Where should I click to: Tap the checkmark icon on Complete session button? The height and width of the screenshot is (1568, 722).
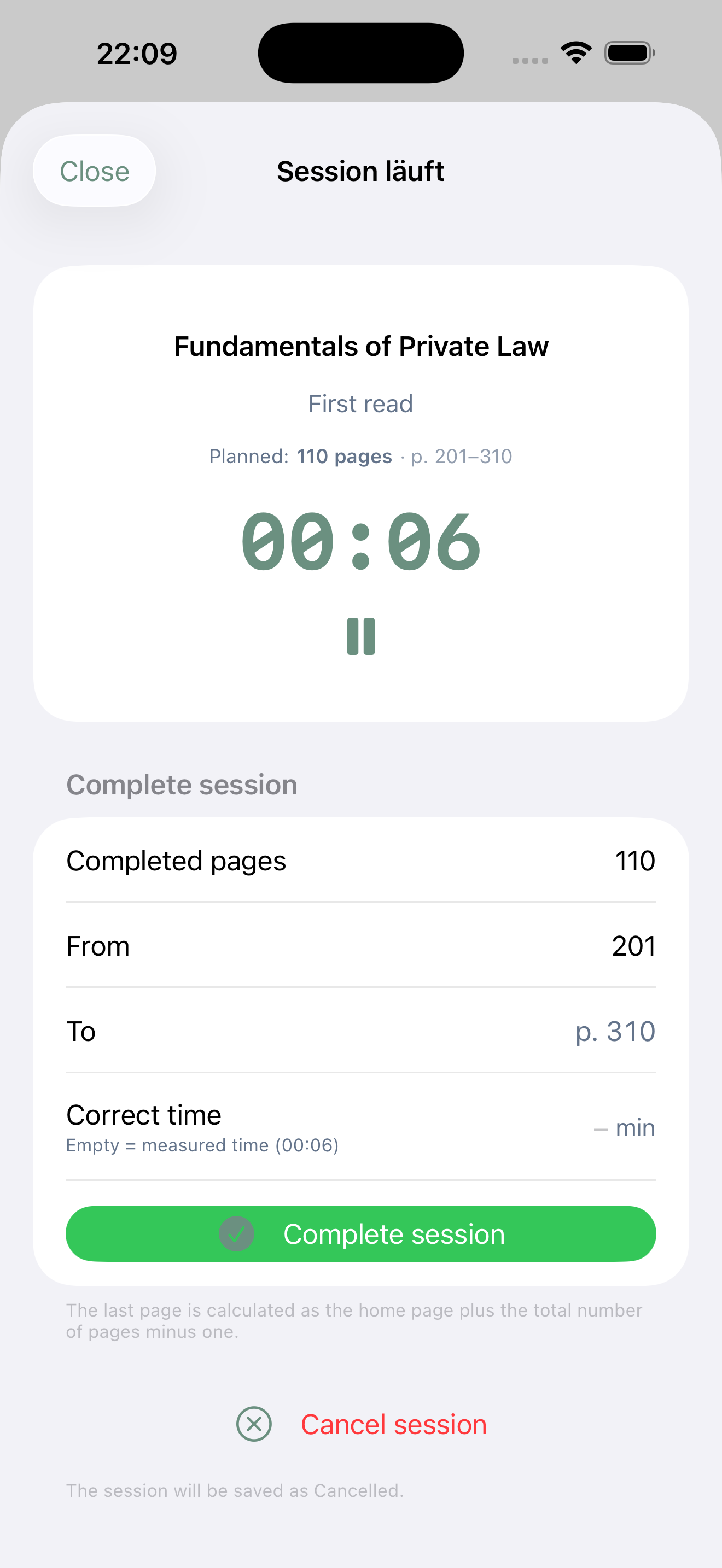coord(237,1233)
